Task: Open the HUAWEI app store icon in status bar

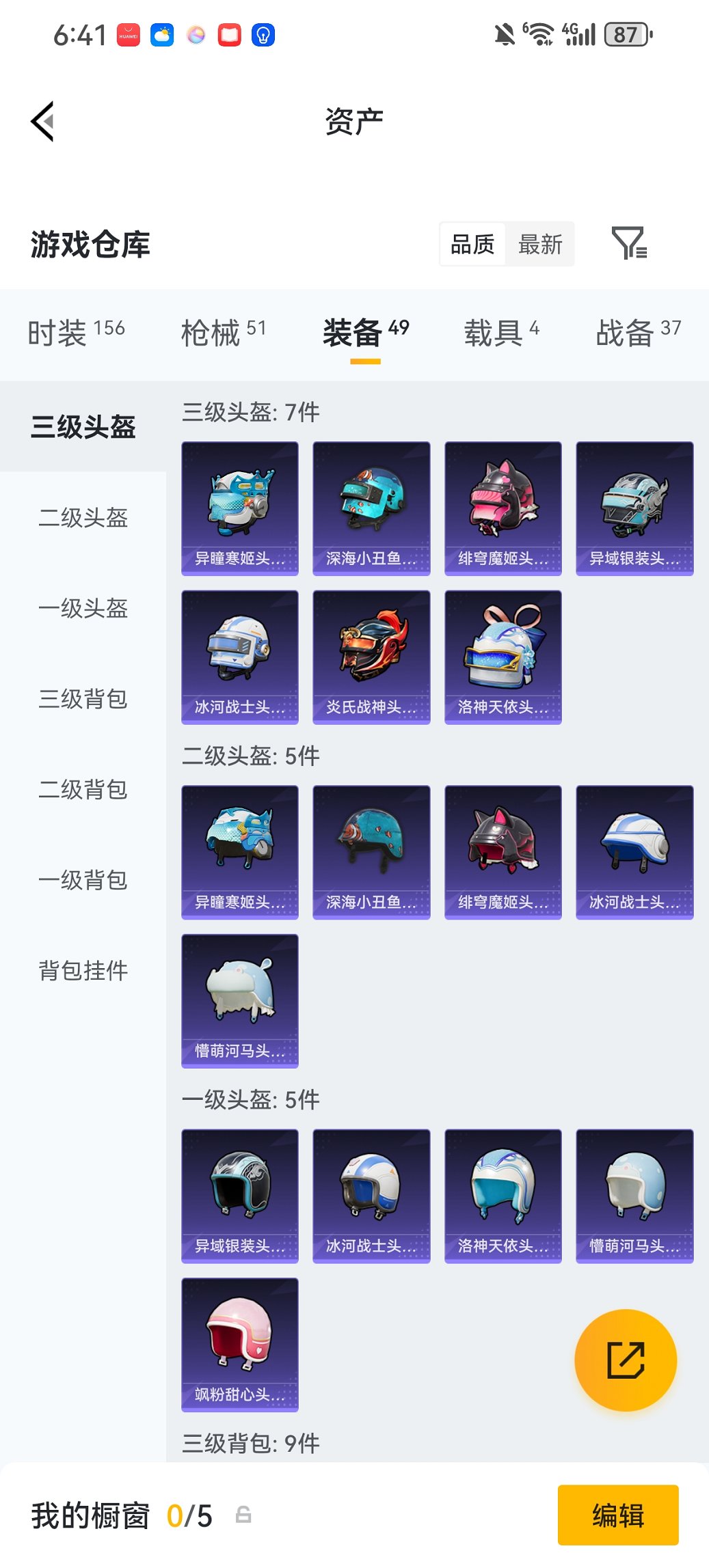Action: click(126, 33)
